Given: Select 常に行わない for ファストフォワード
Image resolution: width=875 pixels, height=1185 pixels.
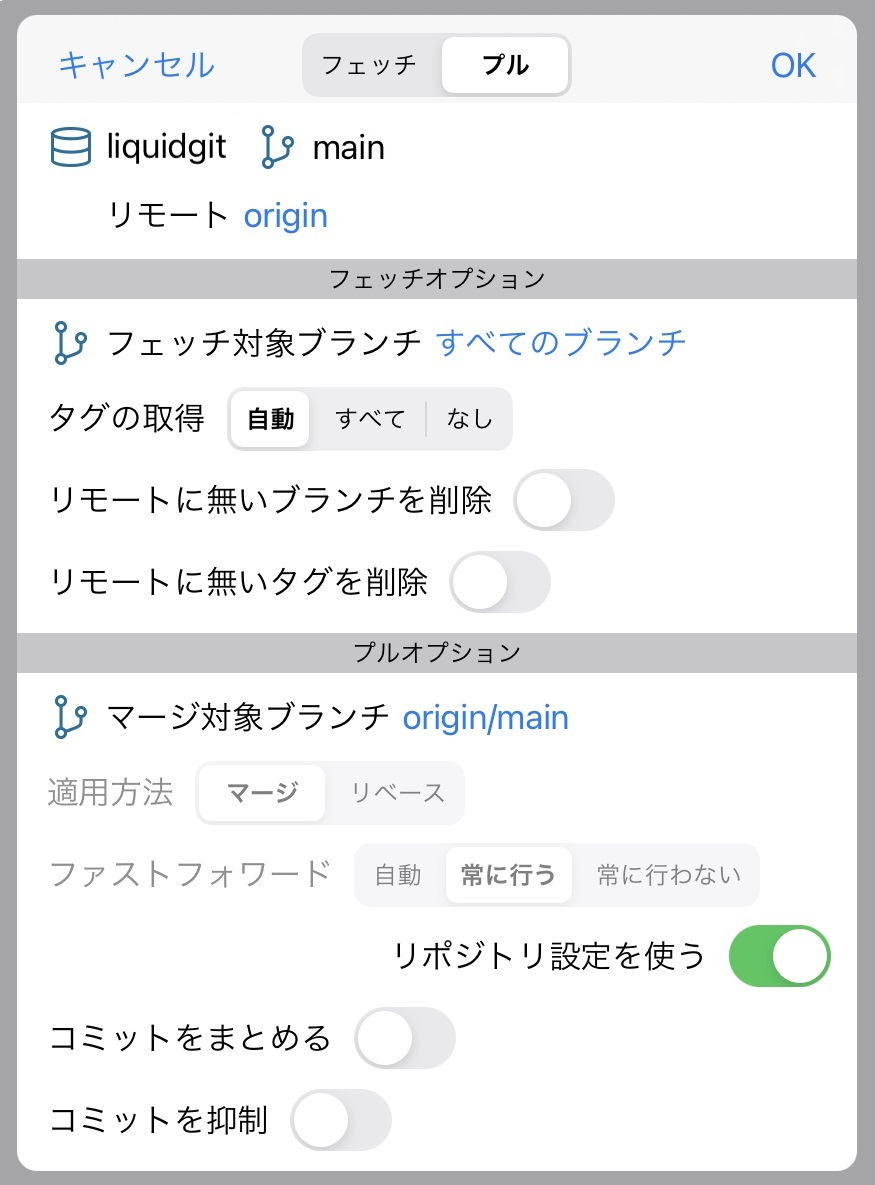Looking at the screenshot, I should coord(667,874).
